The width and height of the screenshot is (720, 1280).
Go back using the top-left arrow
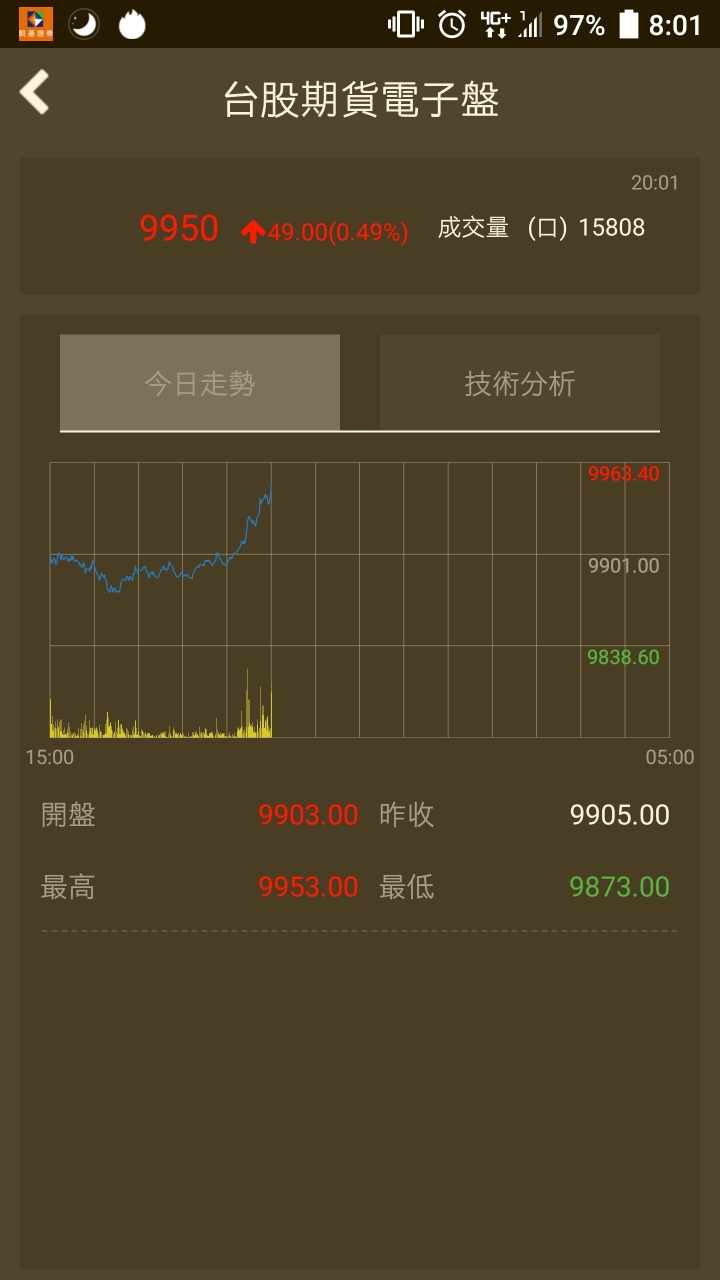35,92
